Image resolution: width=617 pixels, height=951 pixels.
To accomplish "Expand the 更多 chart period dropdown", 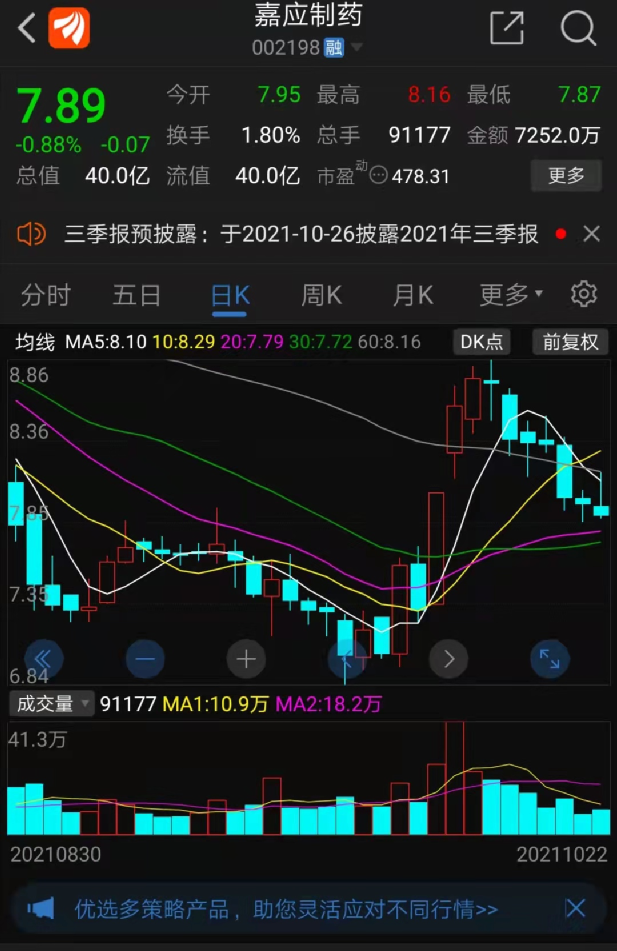I will click(x=510, y=295).
